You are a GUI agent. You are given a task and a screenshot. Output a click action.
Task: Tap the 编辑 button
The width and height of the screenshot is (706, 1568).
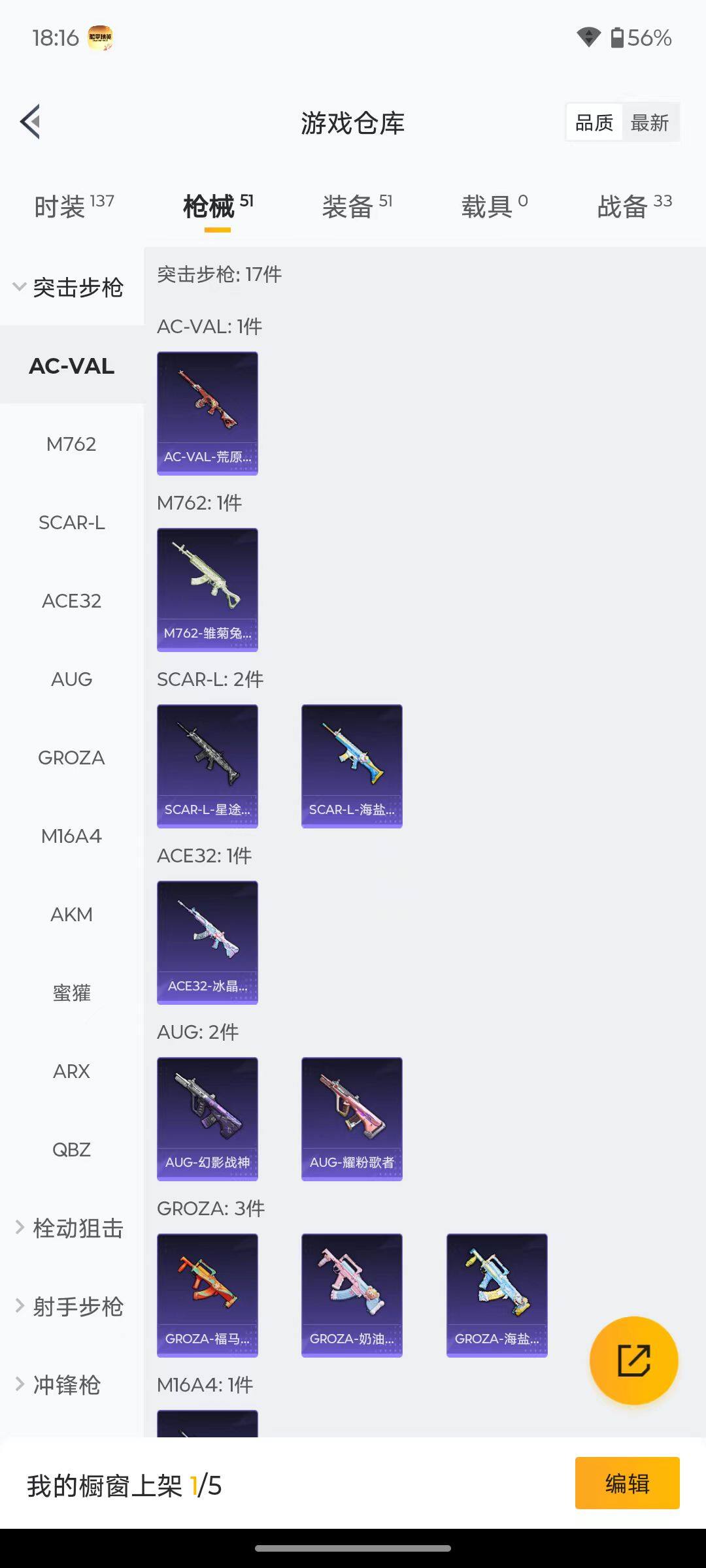(627, 1483)
